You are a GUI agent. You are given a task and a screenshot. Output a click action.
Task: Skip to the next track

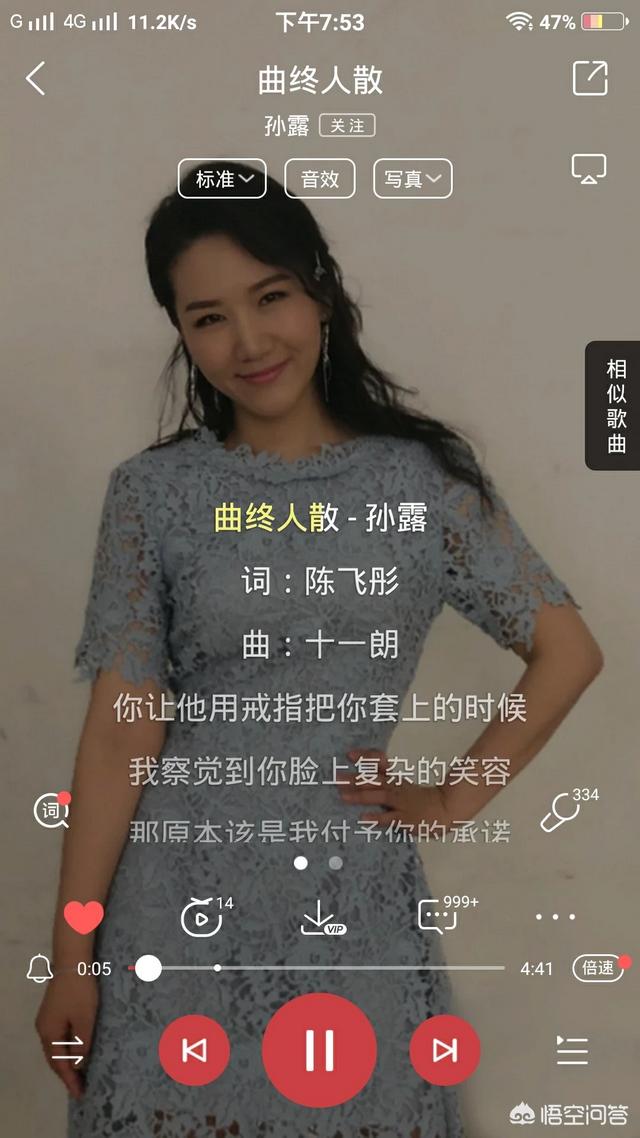(445, 1050)
